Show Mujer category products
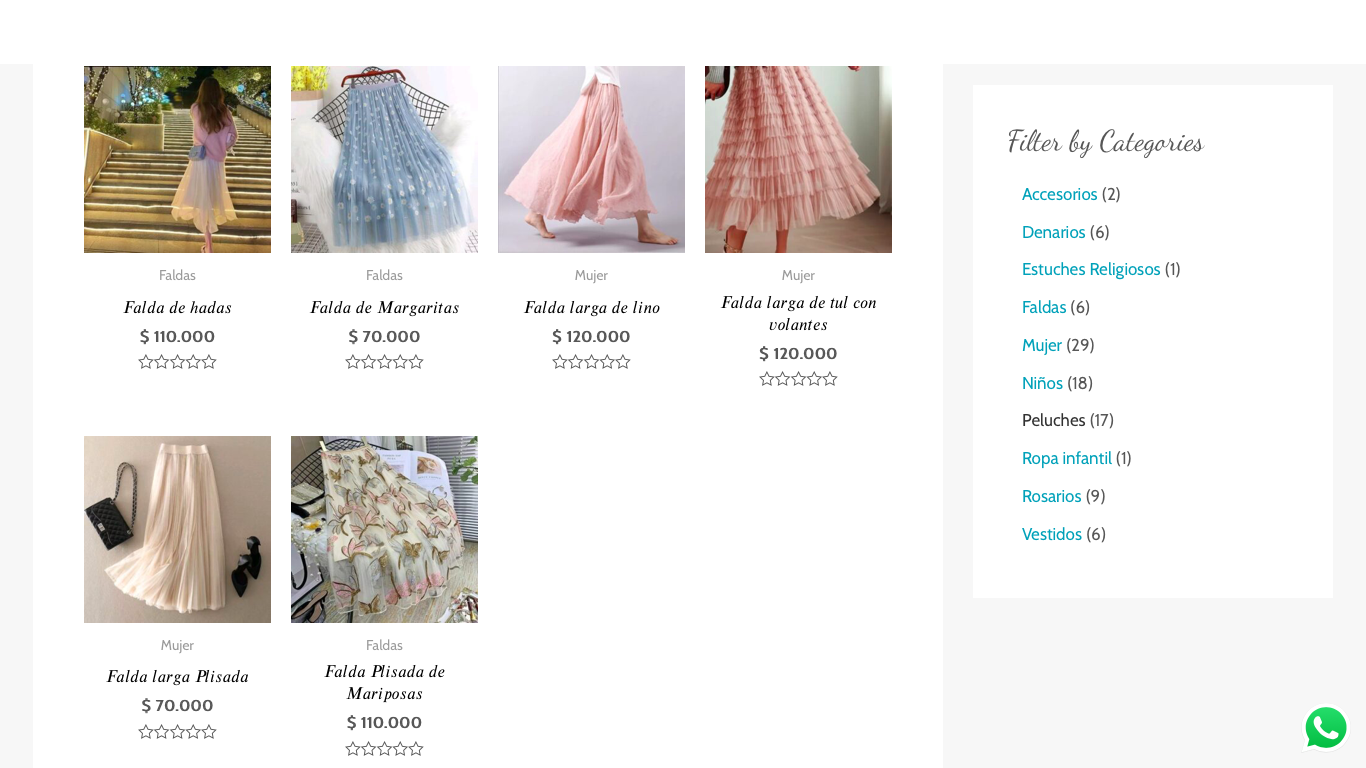The width and height of the screenshot is (1366, 768). pyautogui.click(x=1041, y=345)
